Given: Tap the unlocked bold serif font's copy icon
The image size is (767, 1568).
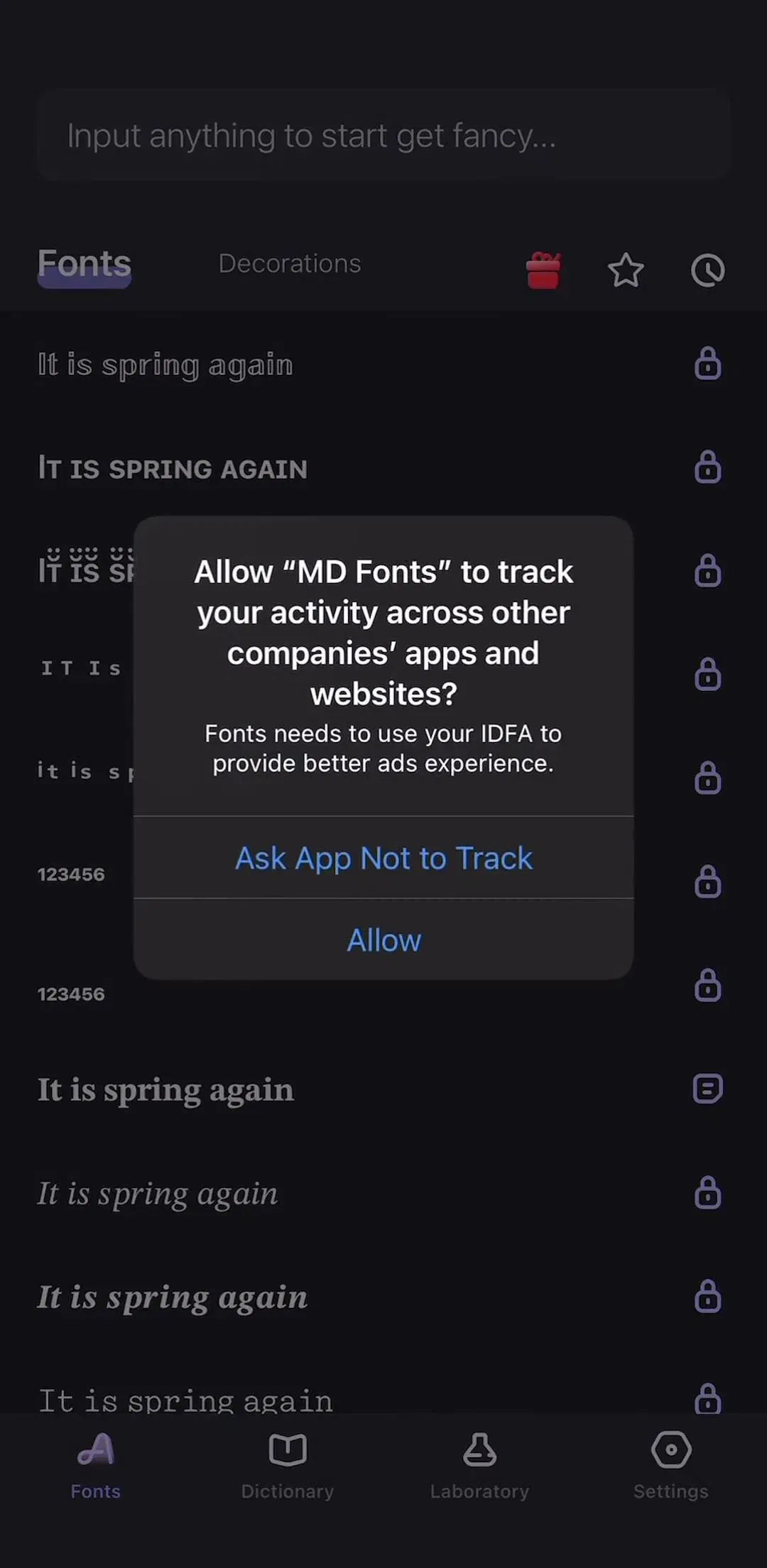Looking at the screenshot, I should (707, 1088).
